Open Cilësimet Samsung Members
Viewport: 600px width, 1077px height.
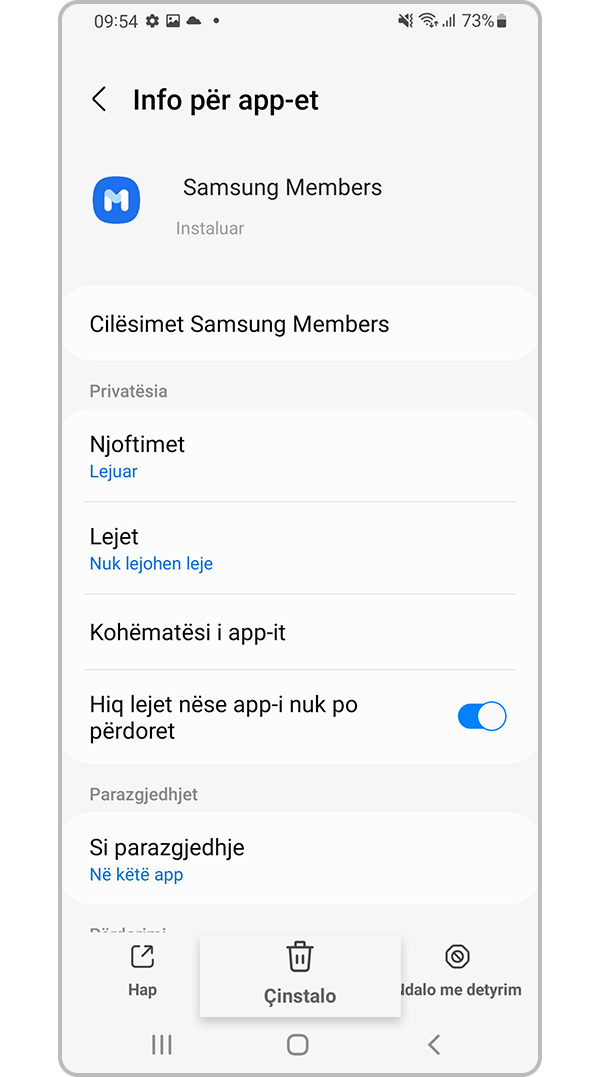point(300,324)
